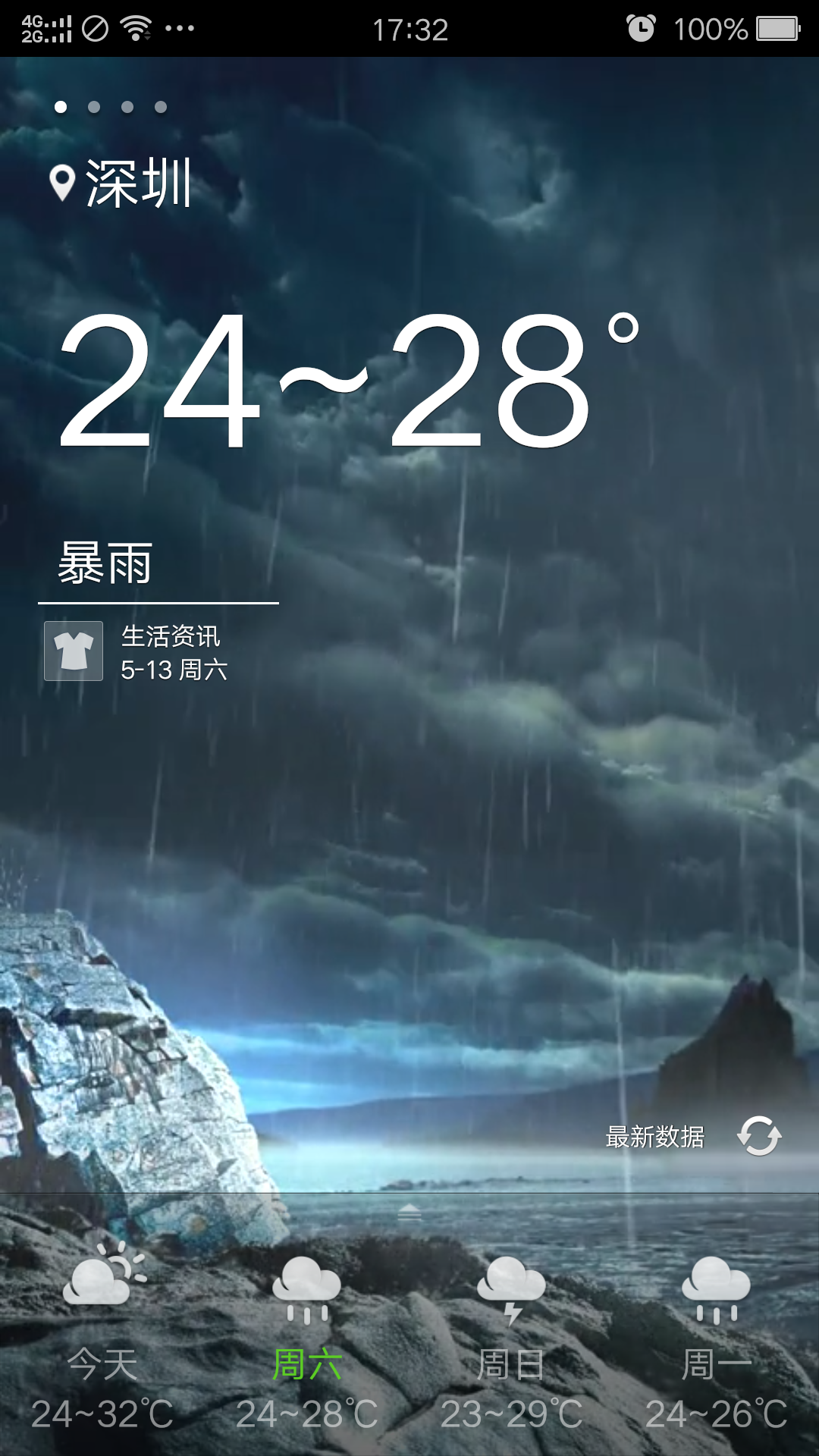Viewport: 819px width, 1456px height.
Task: Open 生活资讯 life info card
Action: pos(136,652)
